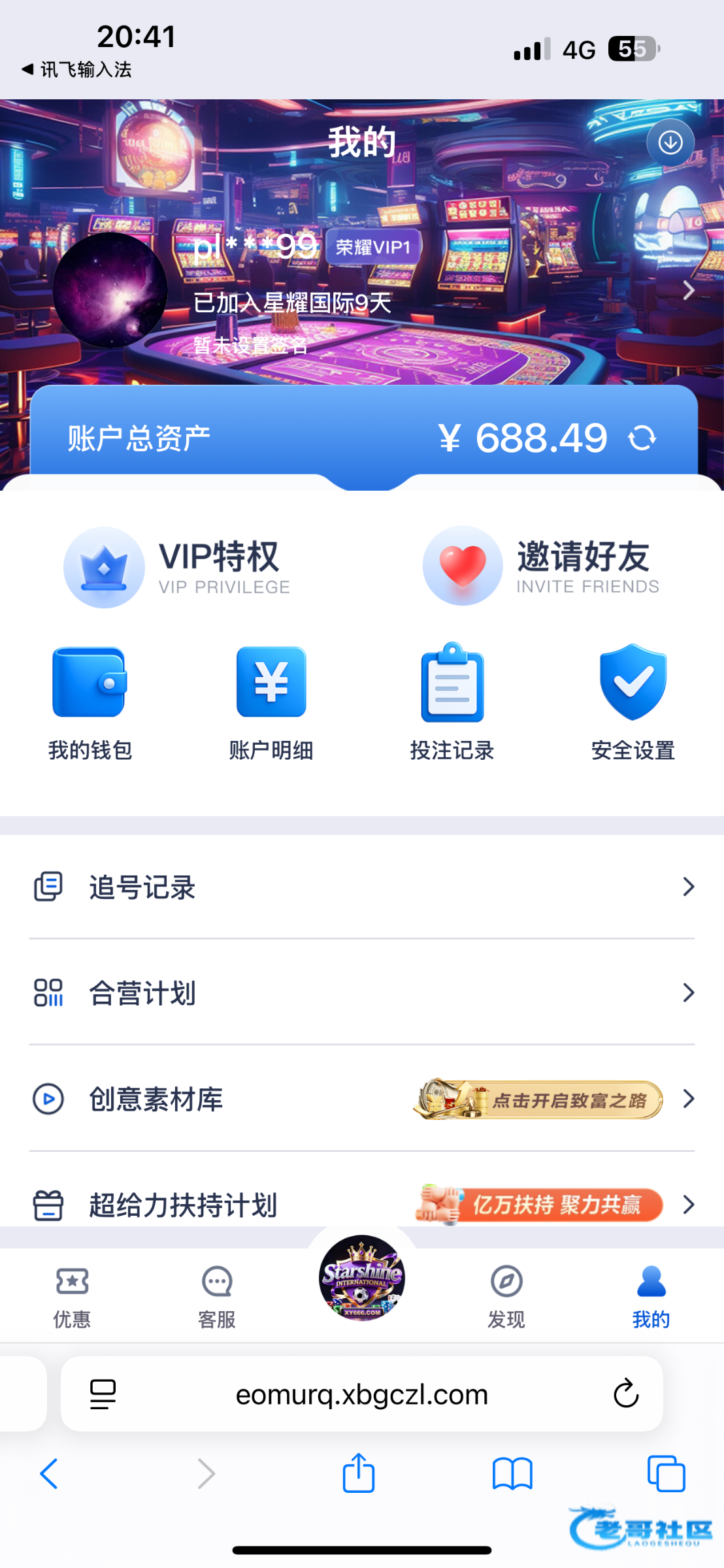Refresh the account total assets balance

pyautogui.click(x=642, y=438)
